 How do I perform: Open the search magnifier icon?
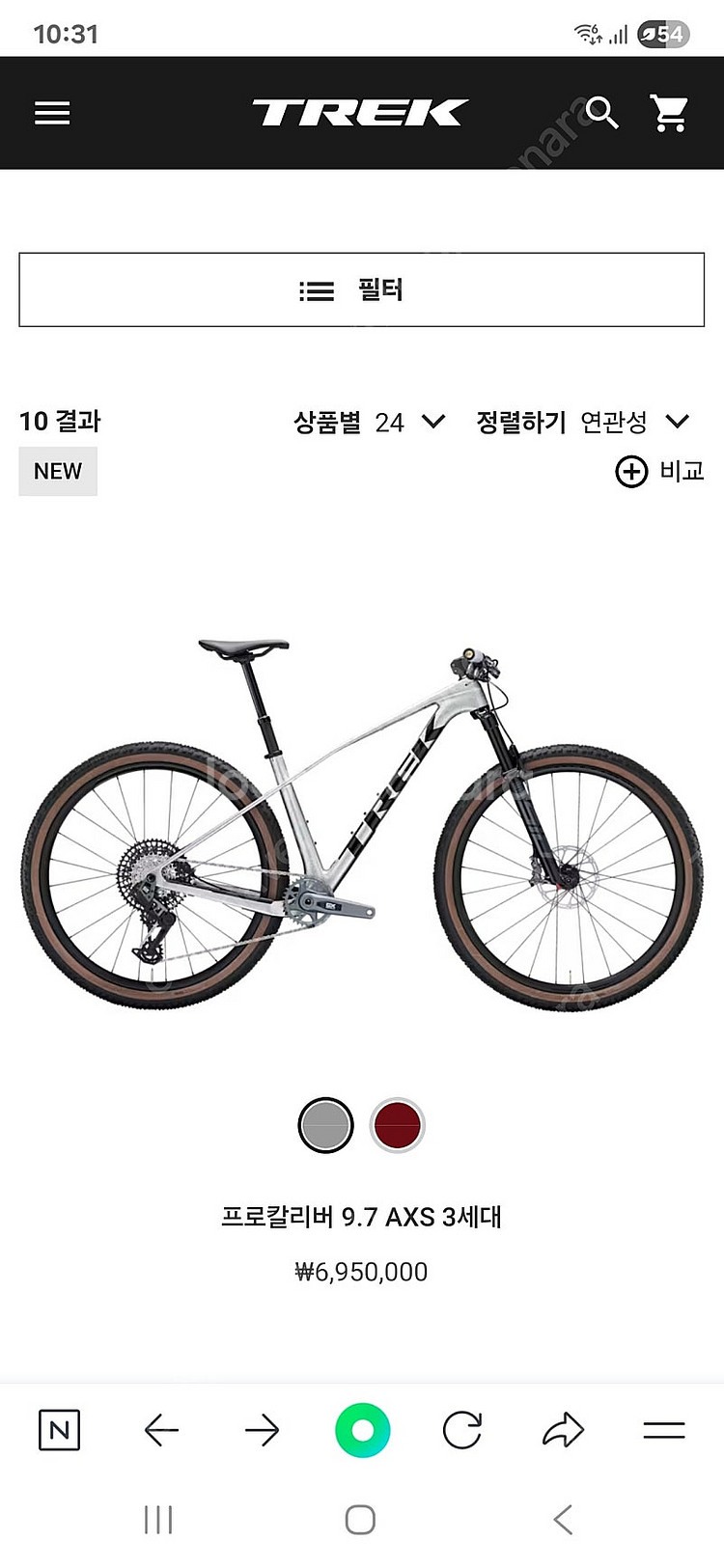pyautogui.click(x=601, y=113)
